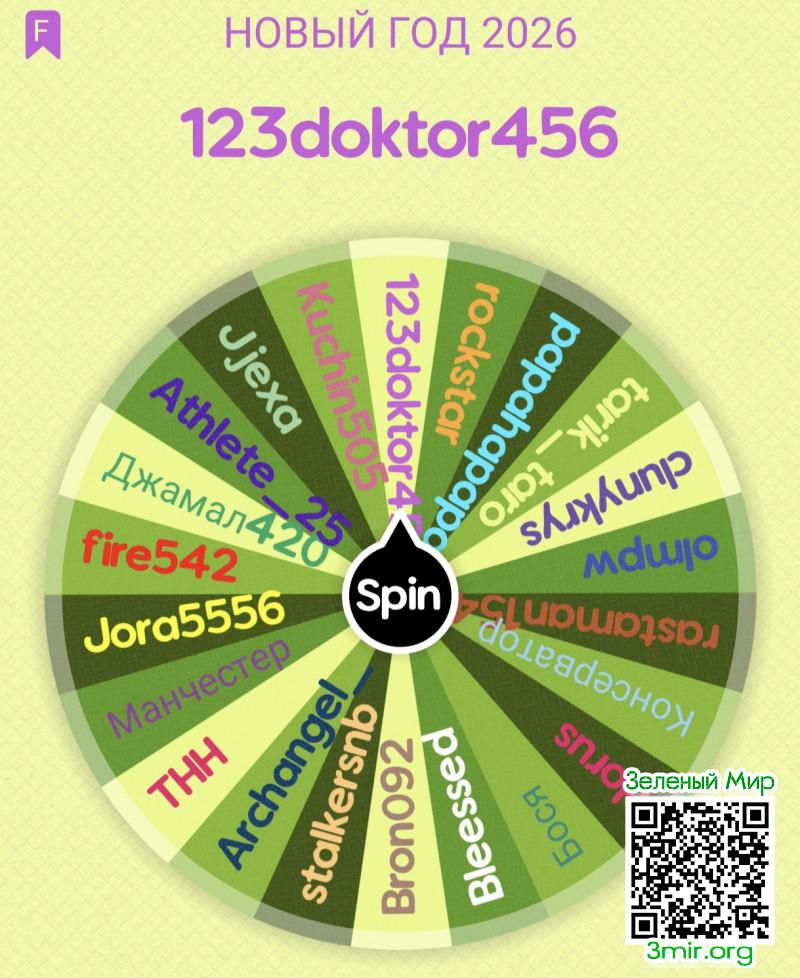Open the purple bookmark icon

(x=42, y=34)
